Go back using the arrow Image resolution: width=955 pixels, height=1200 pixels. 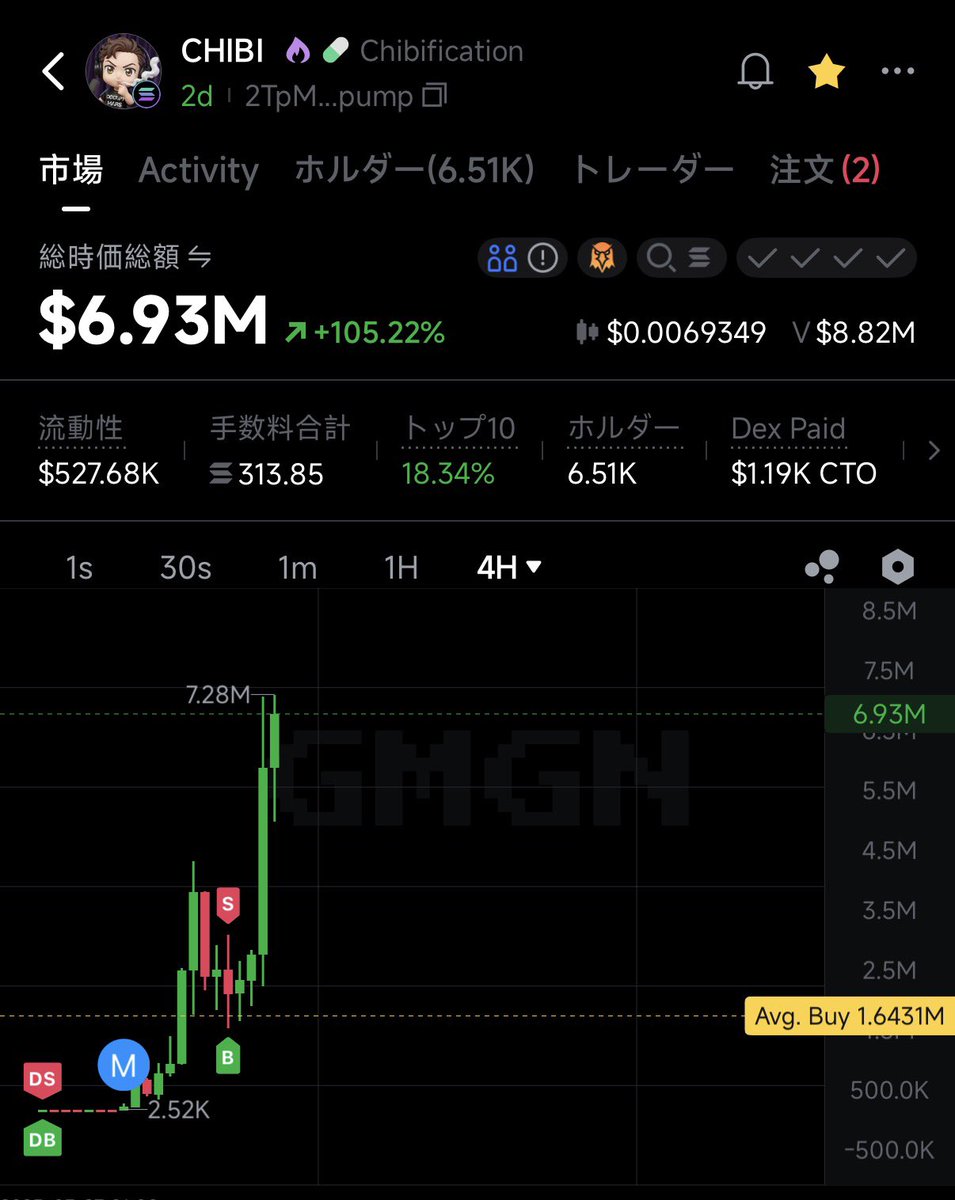[54, 72]
